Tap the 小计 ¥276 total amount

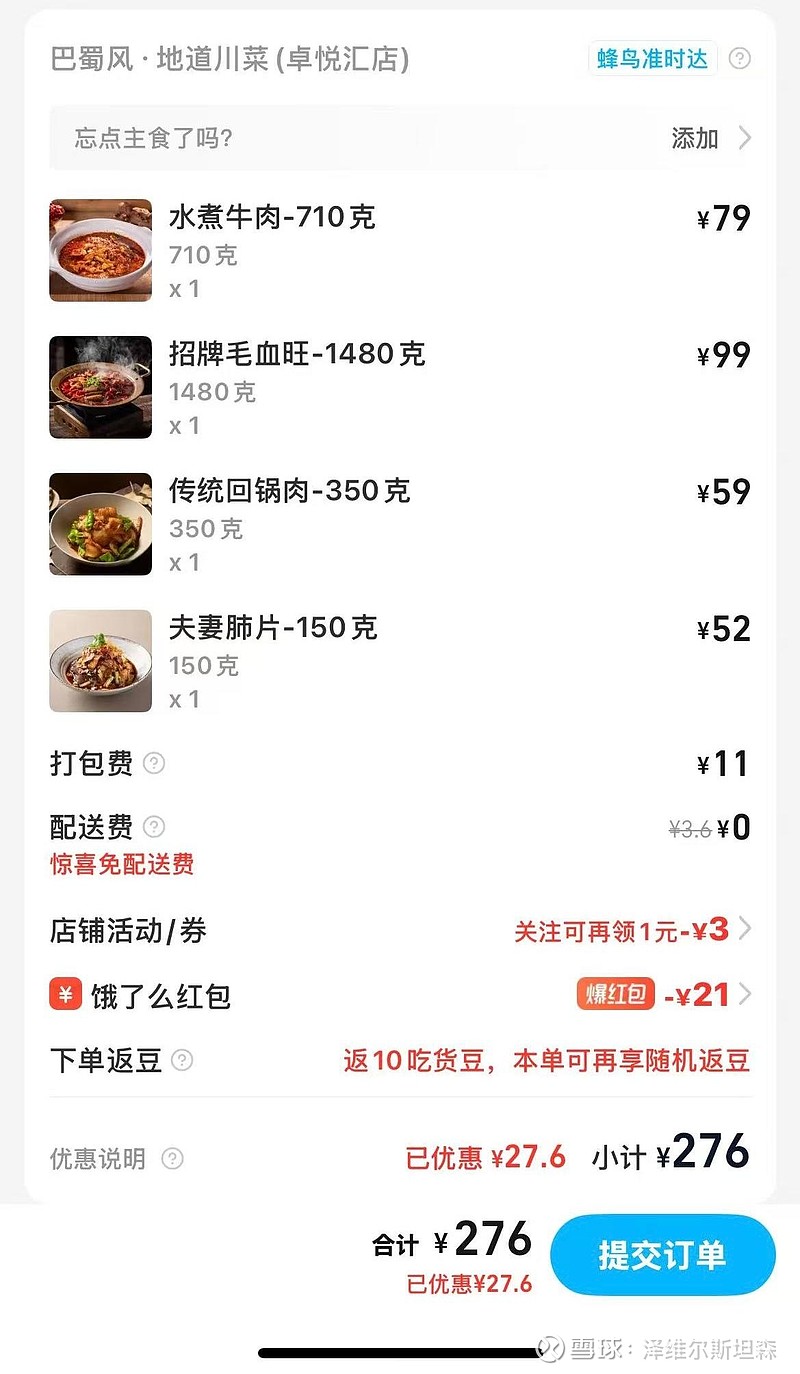click(711, 1154)
